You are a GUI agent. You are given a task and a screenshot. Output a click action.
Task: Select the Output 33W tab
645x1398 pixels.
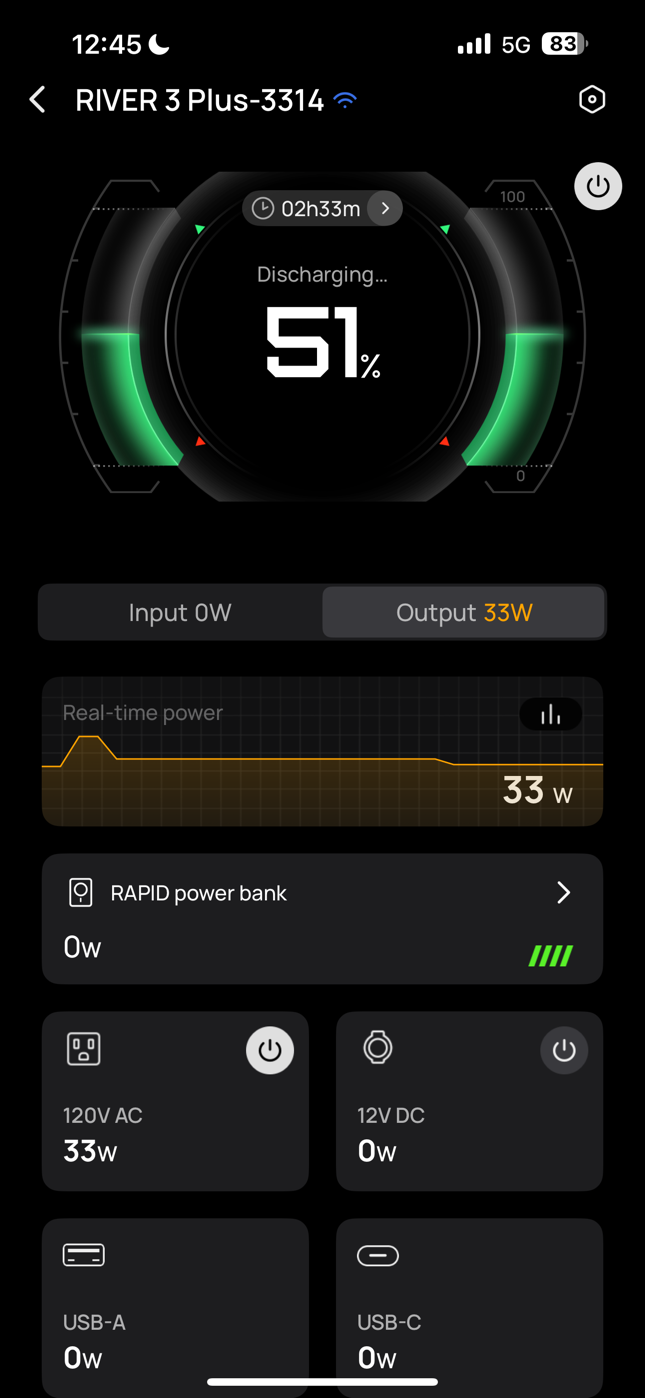click(x=464, y=612)
